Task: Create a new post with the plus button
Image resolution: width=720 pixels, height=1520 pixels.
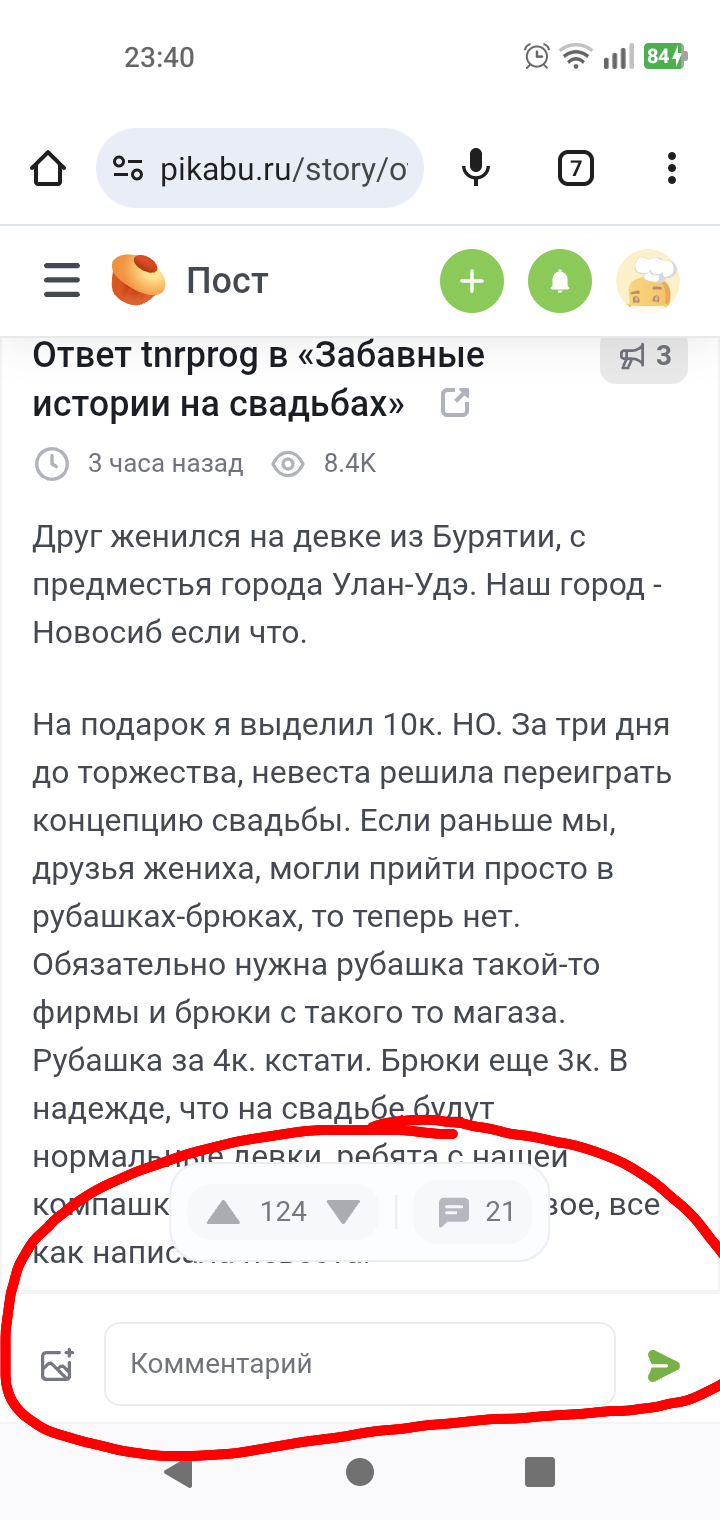Action: point(471,281)
